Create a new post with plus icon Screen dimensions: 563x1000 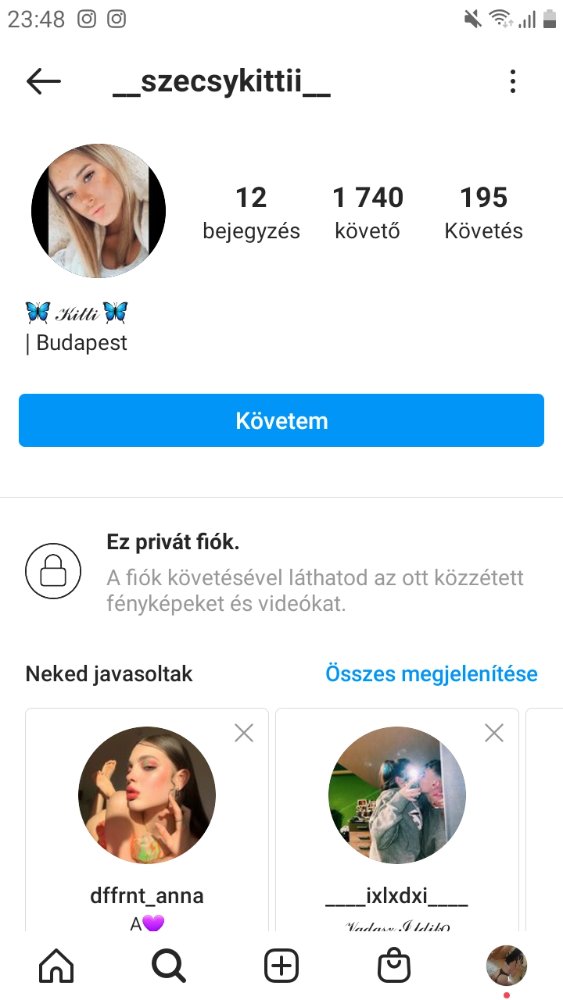[281, 967]
